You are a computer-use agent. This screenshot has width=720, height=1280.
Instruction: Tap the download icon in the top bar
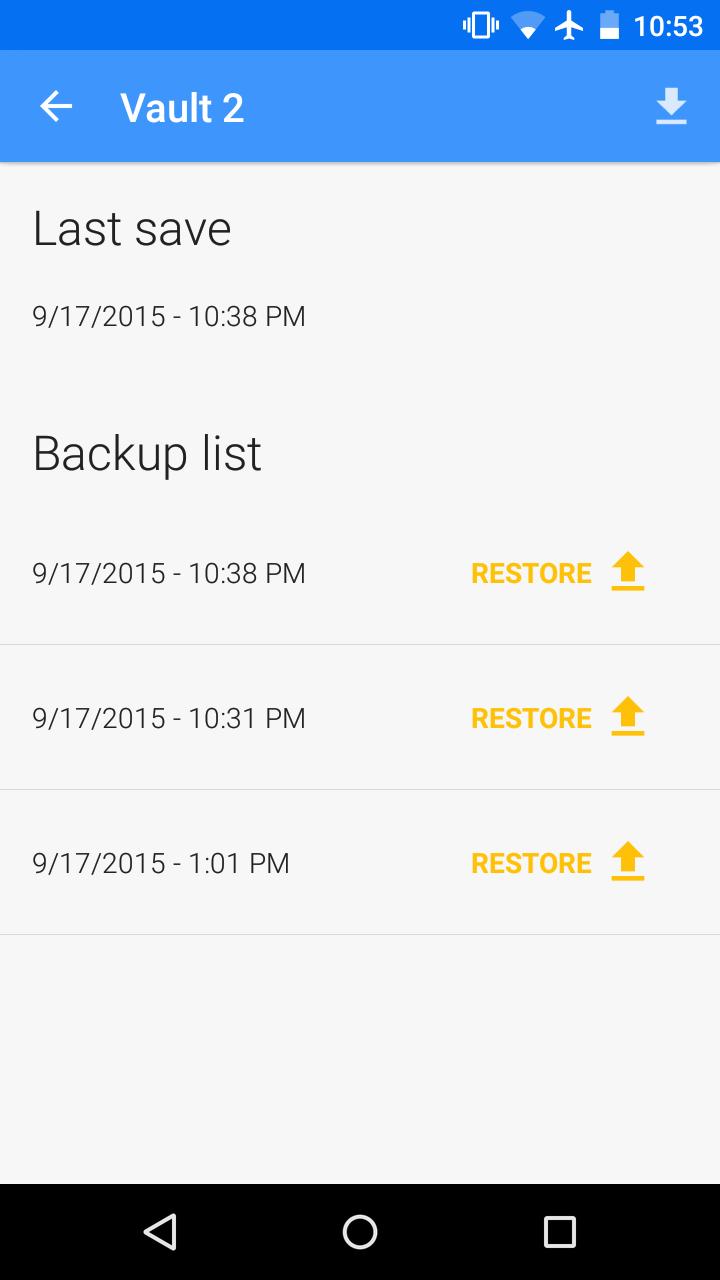click(670, 106)
